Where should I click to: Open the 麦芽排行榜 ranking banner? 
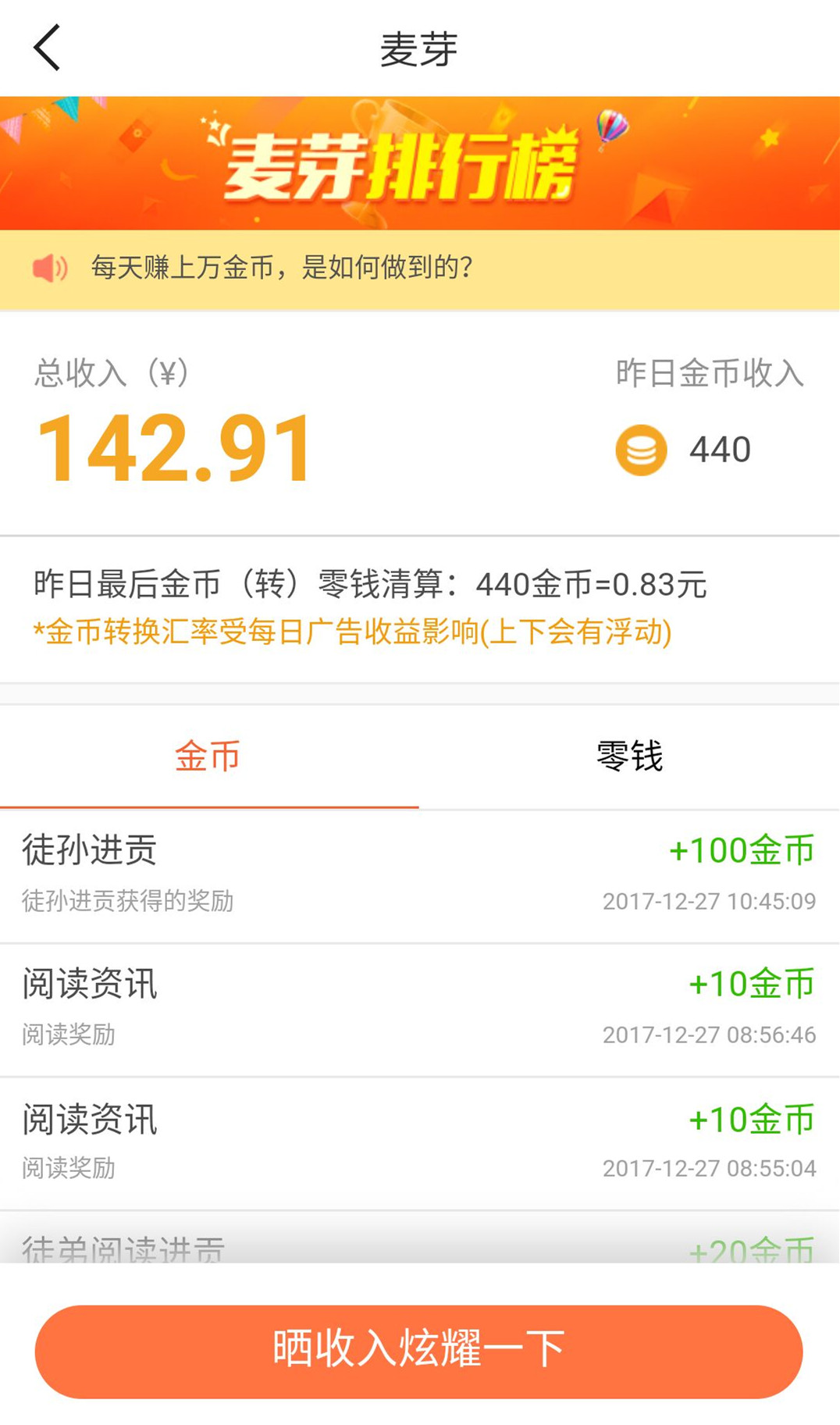pyautogui.click(x=420, y=164)
